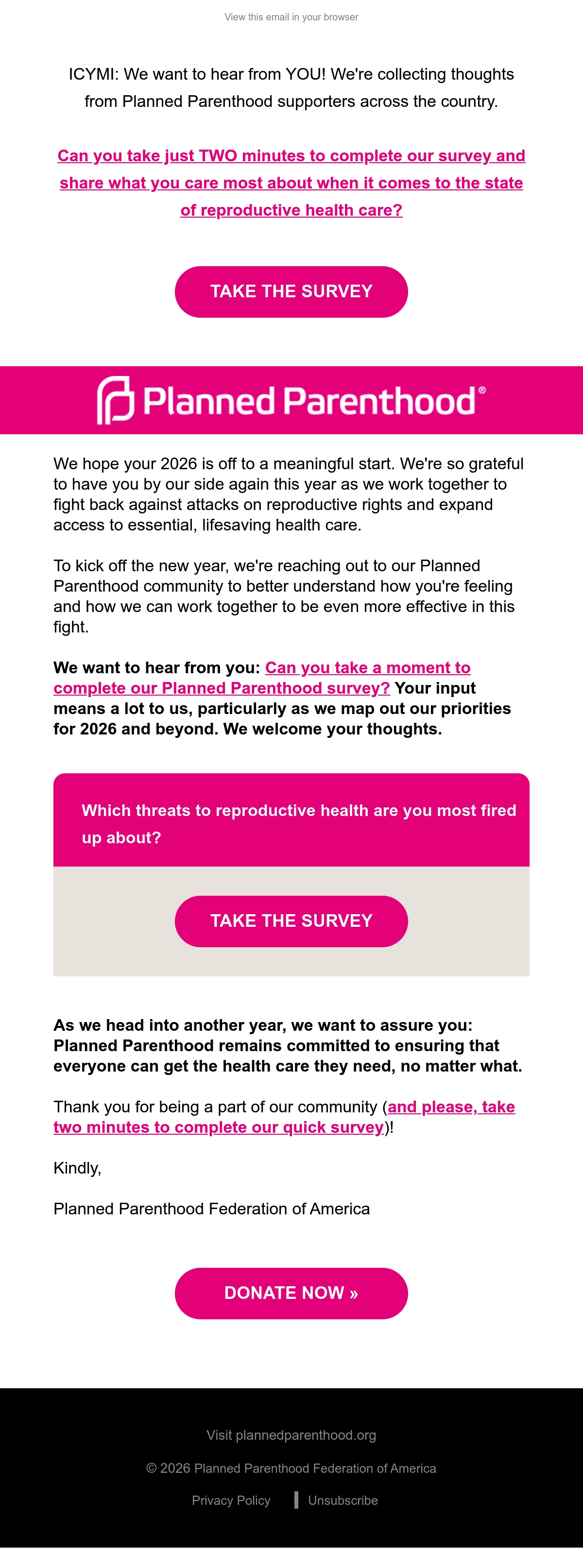The width and height of the screenshot is (583, 1568).
Task: Tap TAKE THE SURVEY under the threats question
Action: pyautogui.click(x=291, y=921)
